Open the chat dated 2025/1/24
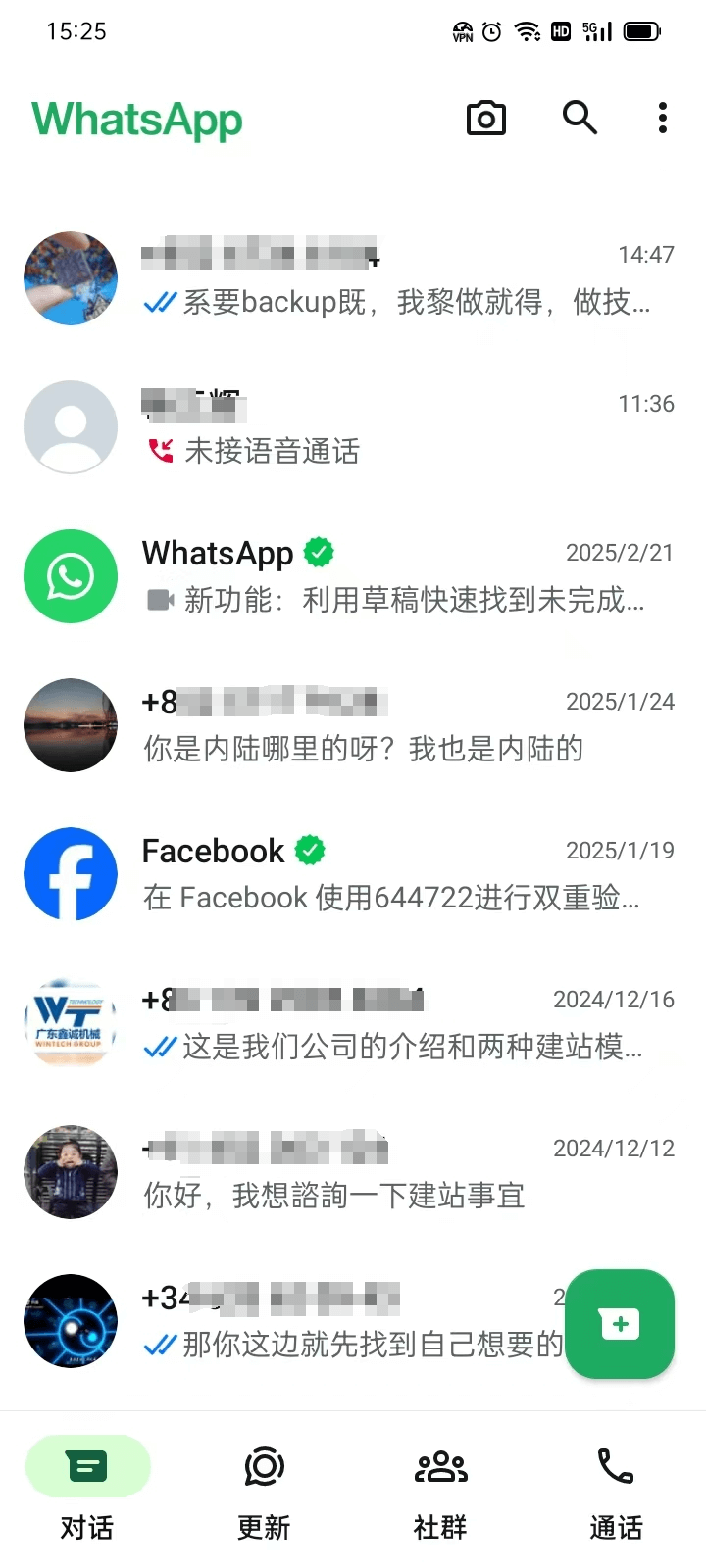This screenshot has width=706, height=1568. point(353,725)
